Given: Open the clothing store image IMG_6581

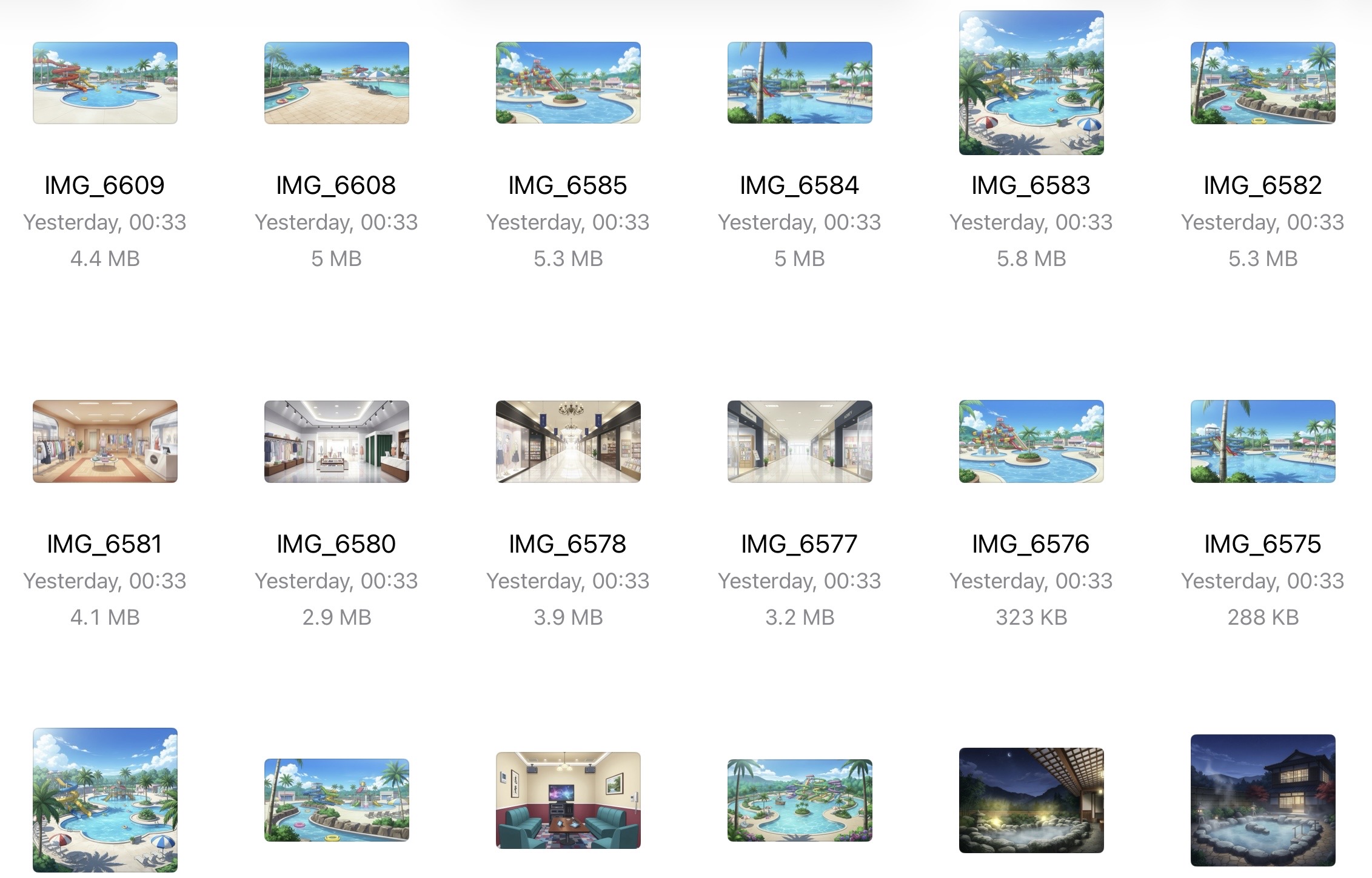Looking at the screenshot, I should click(x=105, y=441).
